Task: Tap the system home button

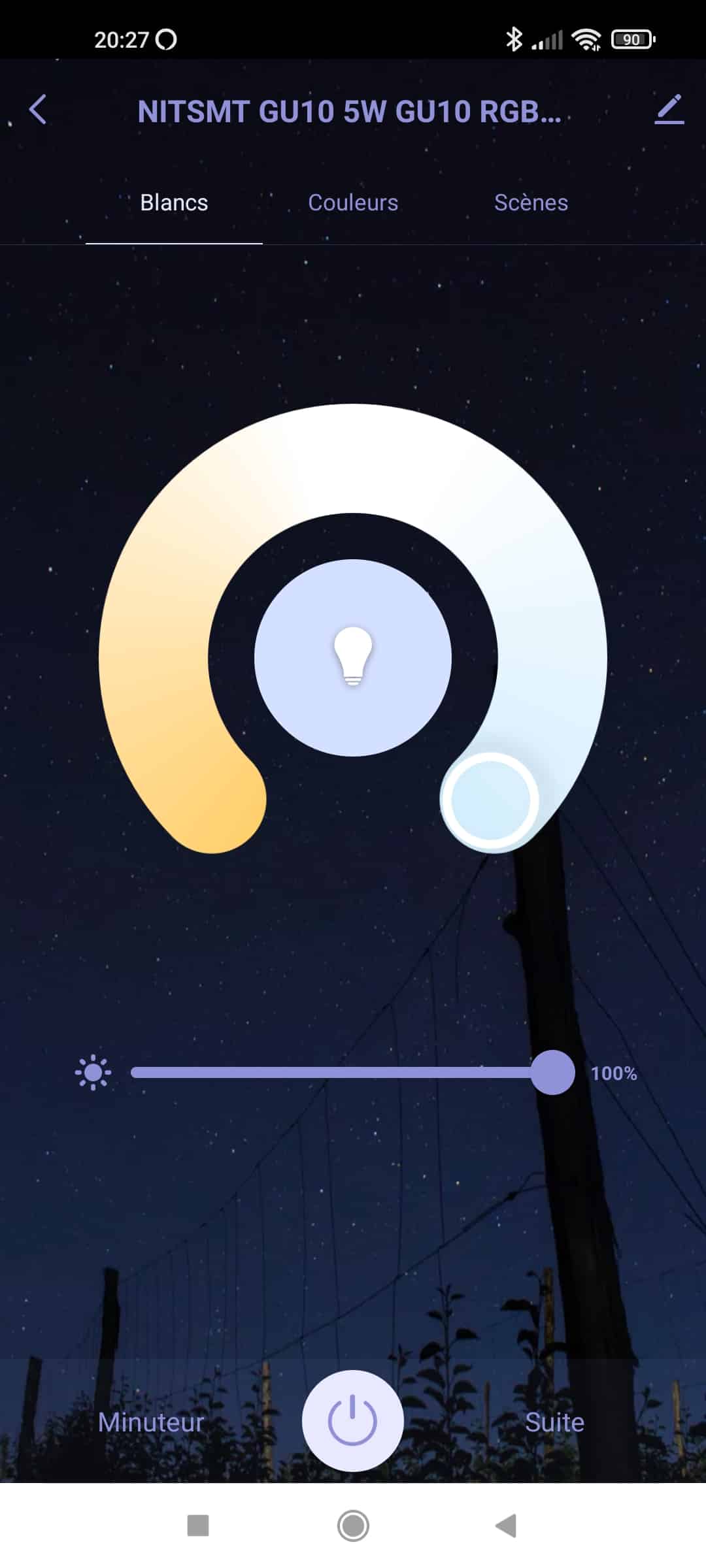Action: pos(353,1526)
